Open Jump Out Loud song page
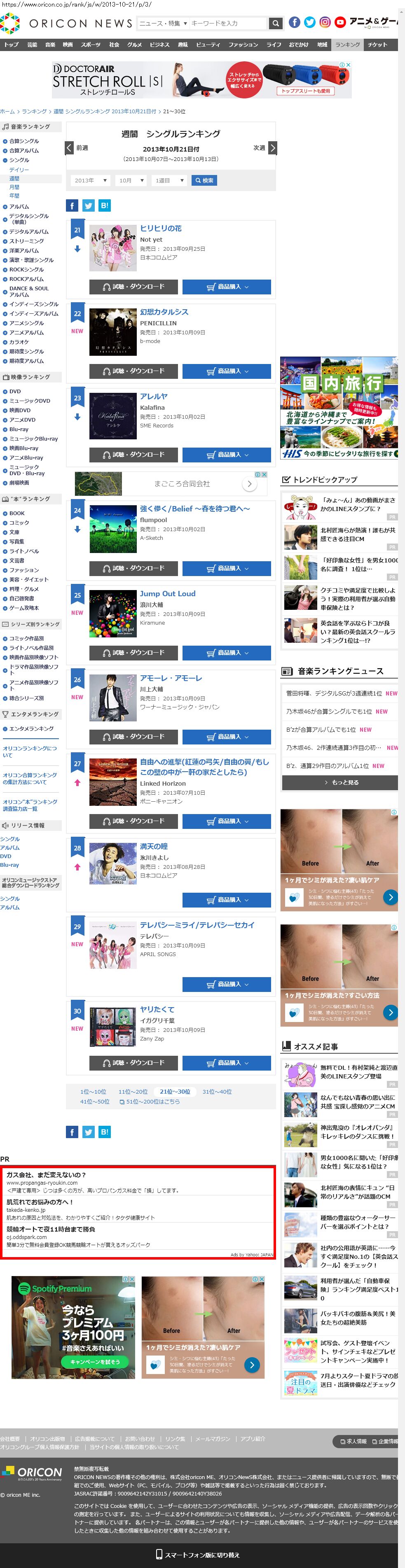This screenshot has height=1568, width=405. [x=168, y=593]
